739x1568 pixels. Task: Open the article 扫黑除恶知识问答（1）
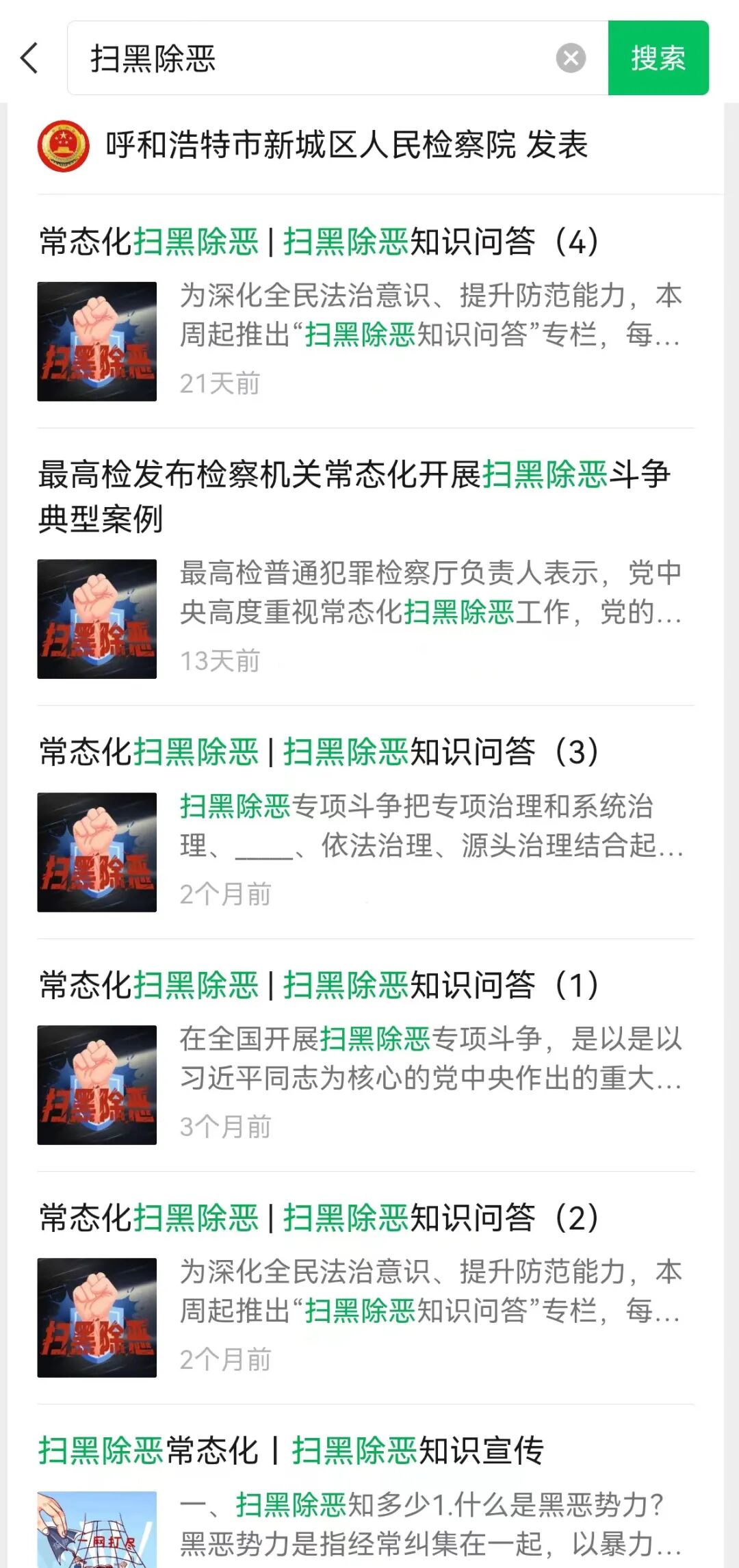point(319,985)
